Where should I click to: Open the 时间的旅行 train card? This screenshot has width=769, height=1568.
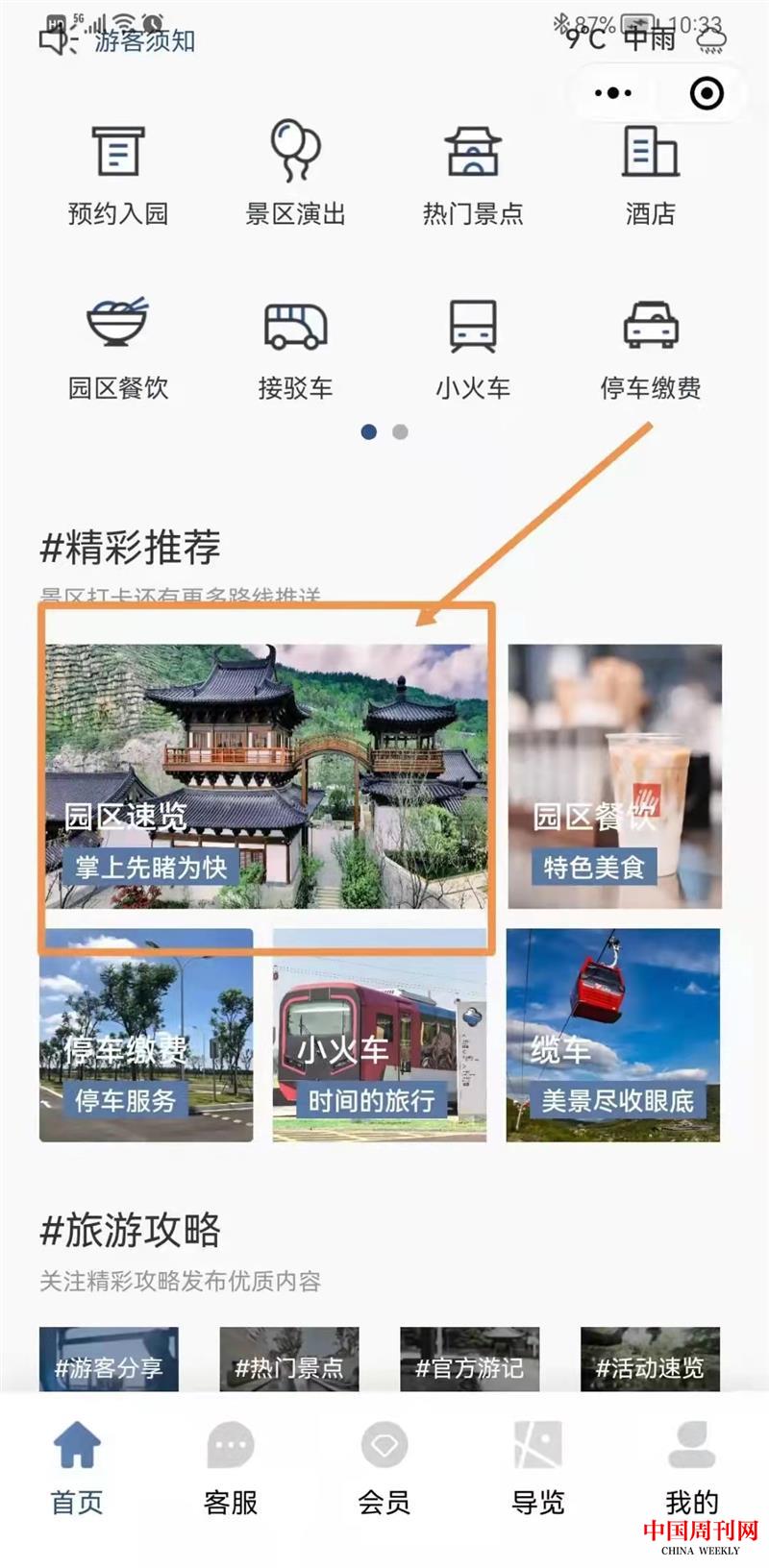(380, 1036)
